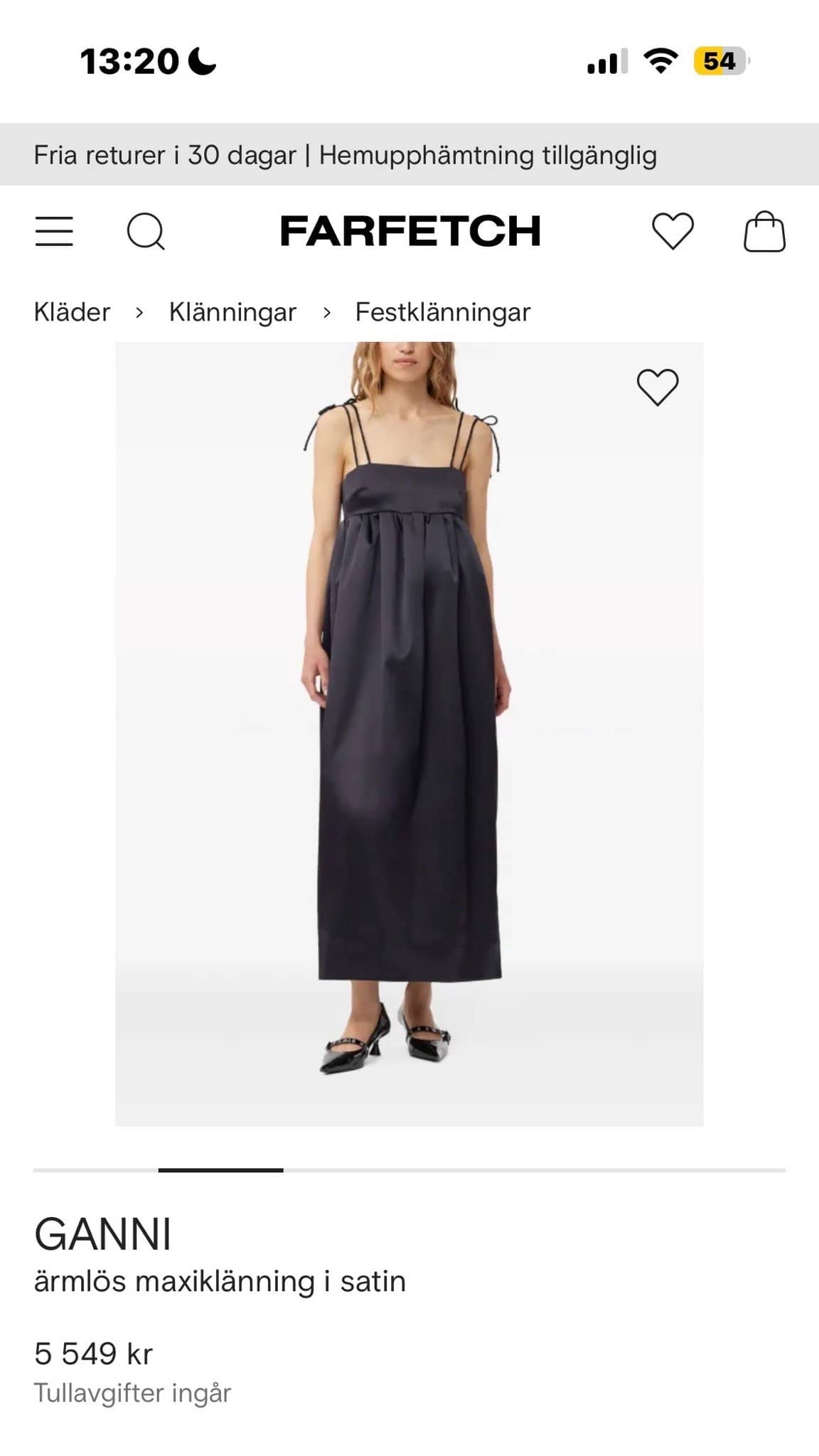Viewport: 819px width, 1456px height.
Task: Tap the battery indicator showing 54
Action: (719, 62)
